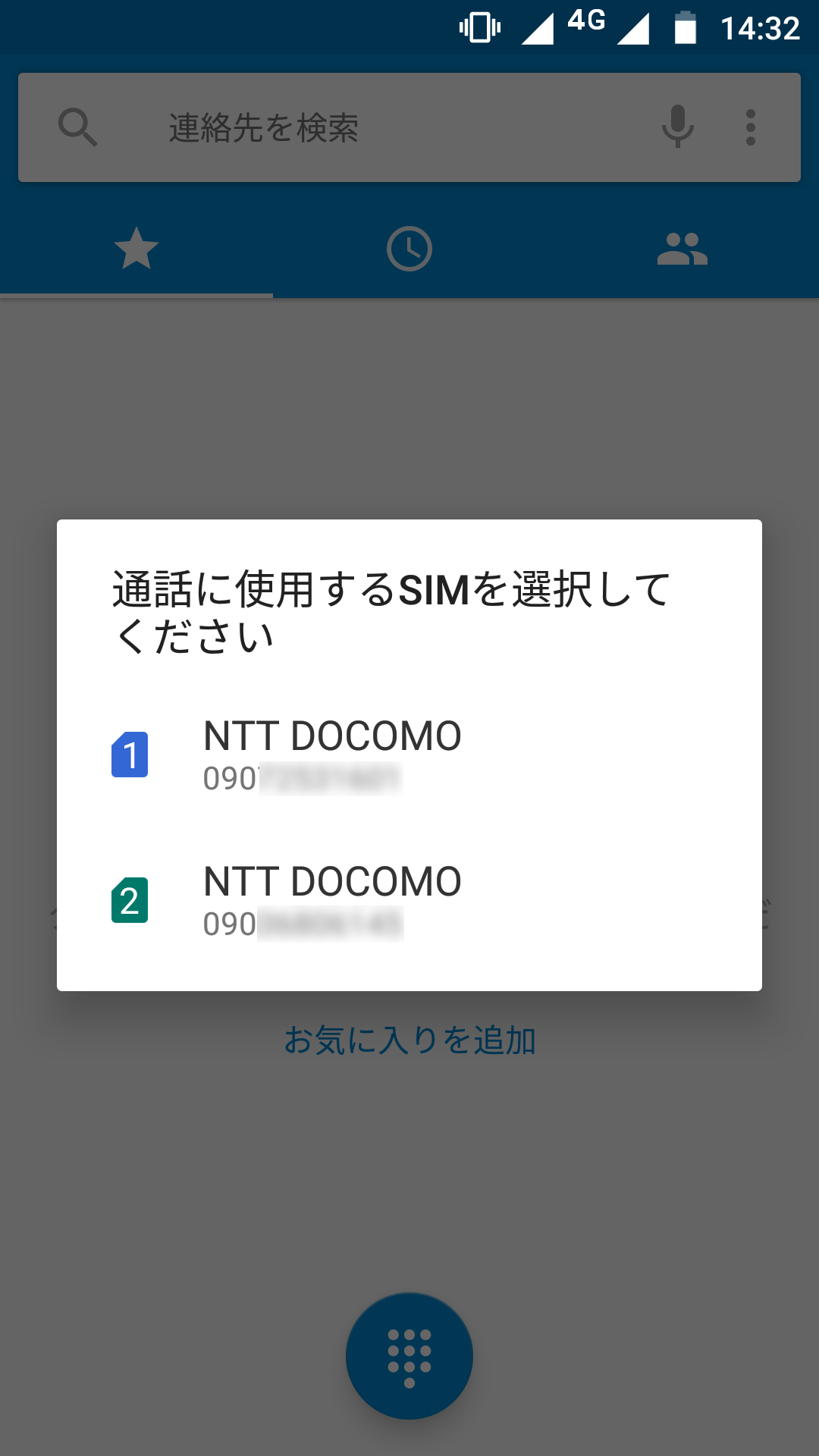The width and height of the screenshot is (819, 1456).
Task: Start voice search with the microphone
Action: pos(677,127)
